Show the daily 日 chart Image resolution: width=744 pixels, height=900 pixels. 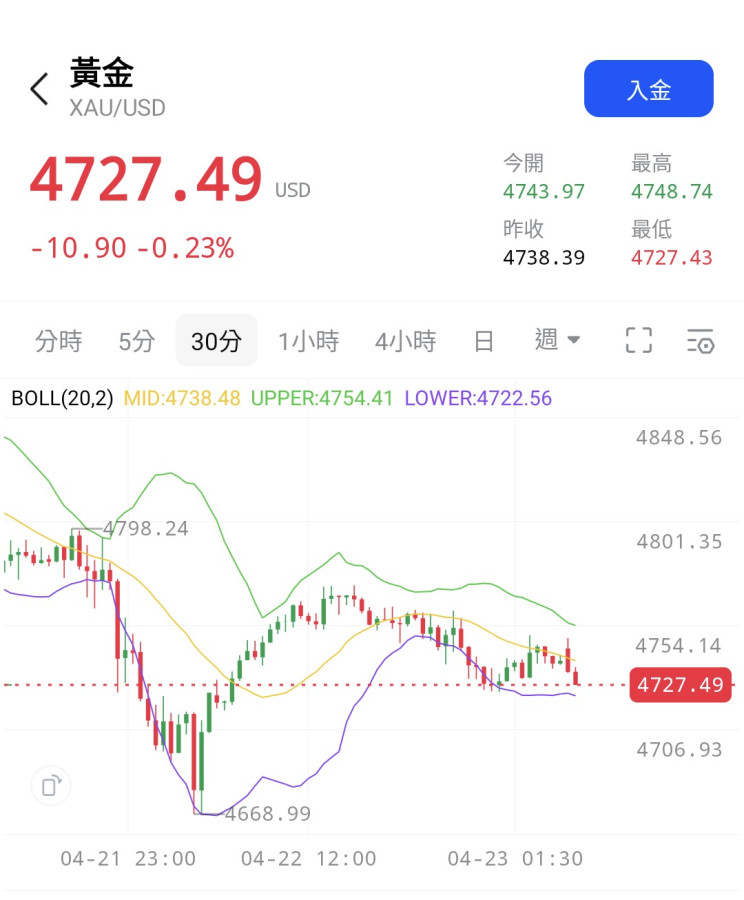point(484,341)
